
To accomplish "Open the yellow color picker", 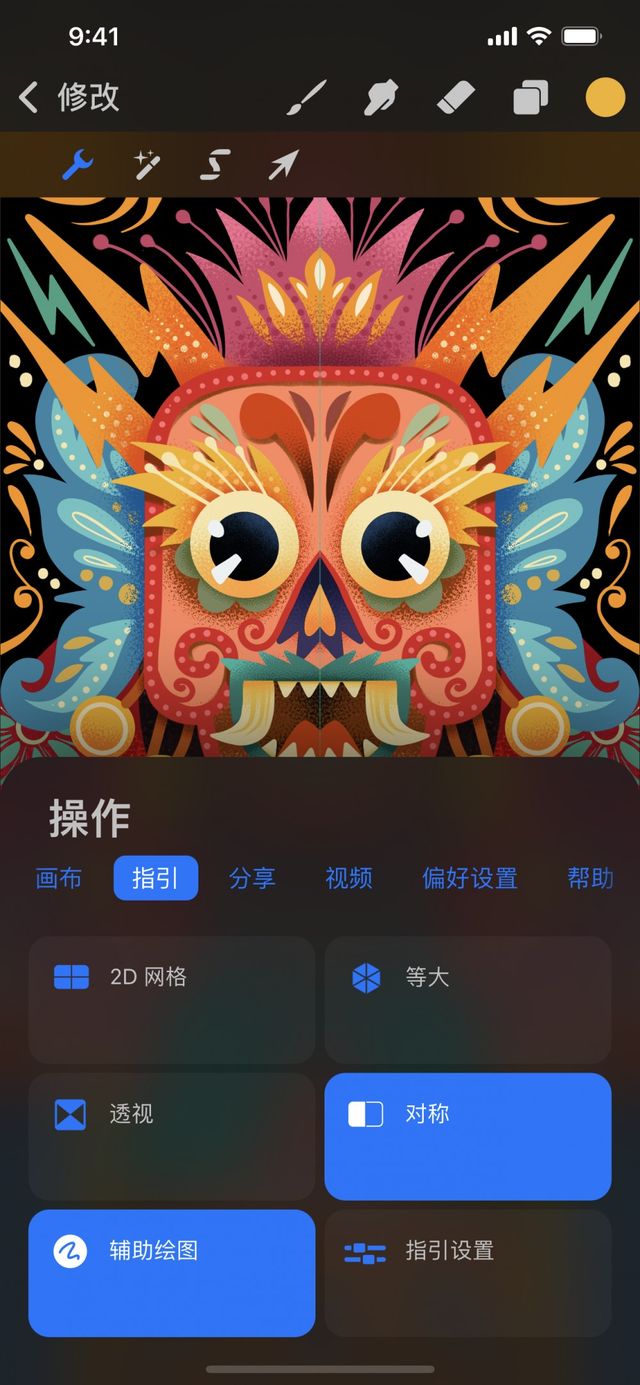I will point(604,98).
